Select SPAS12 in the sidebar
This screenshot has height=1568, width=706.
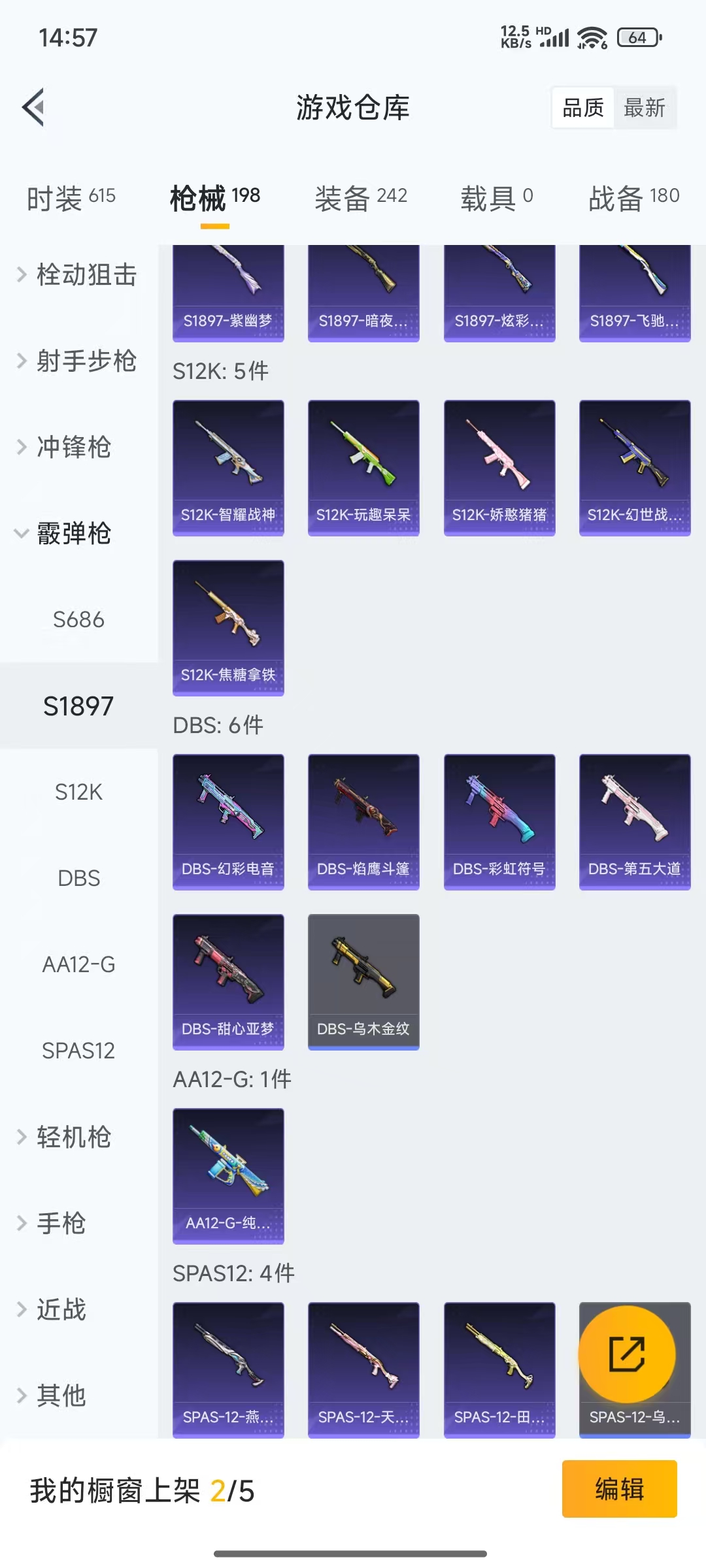pos(78,1051)
